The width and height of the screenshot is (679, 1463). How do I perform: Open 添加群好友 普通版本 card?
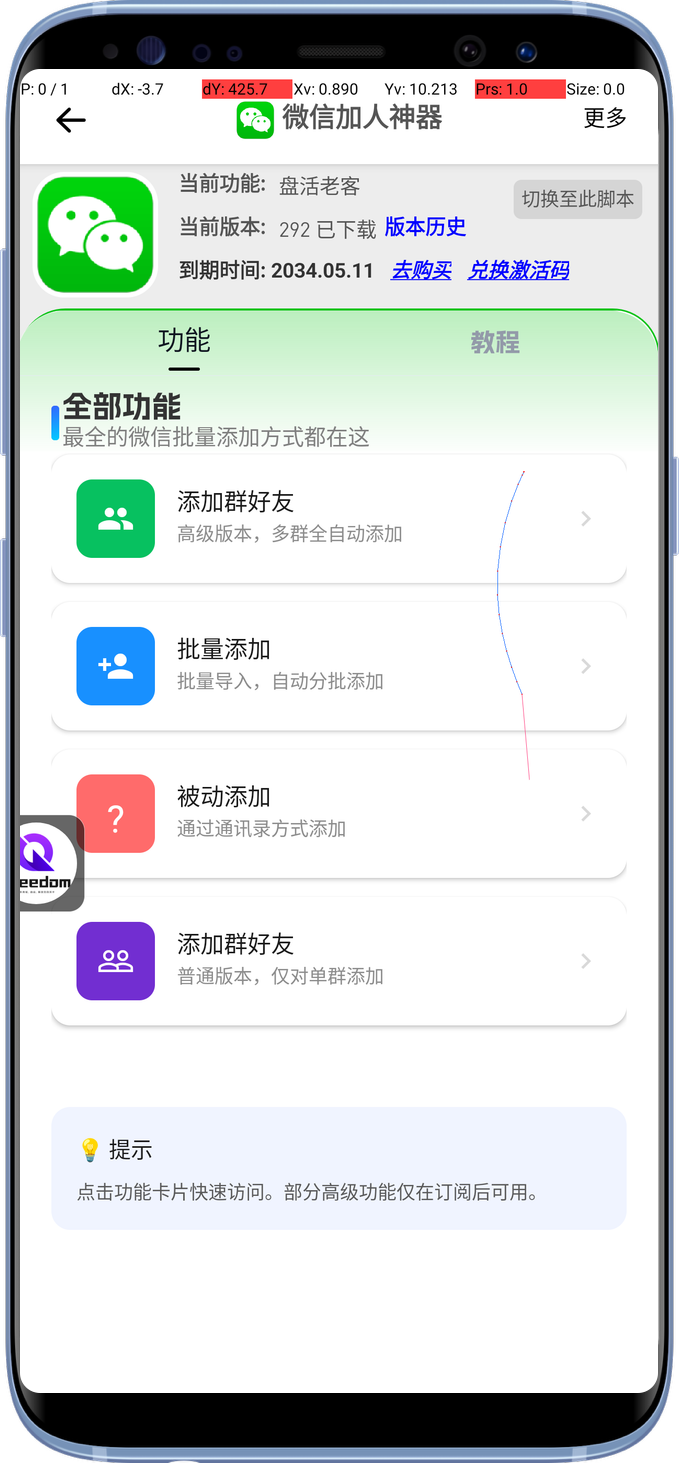(x=338, y=961)
